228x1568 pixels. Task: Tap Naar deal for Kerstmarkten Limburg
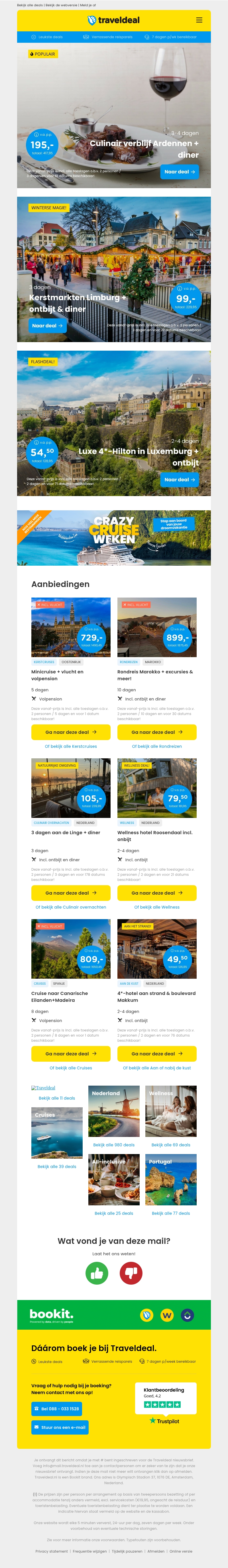coord(47,326)
